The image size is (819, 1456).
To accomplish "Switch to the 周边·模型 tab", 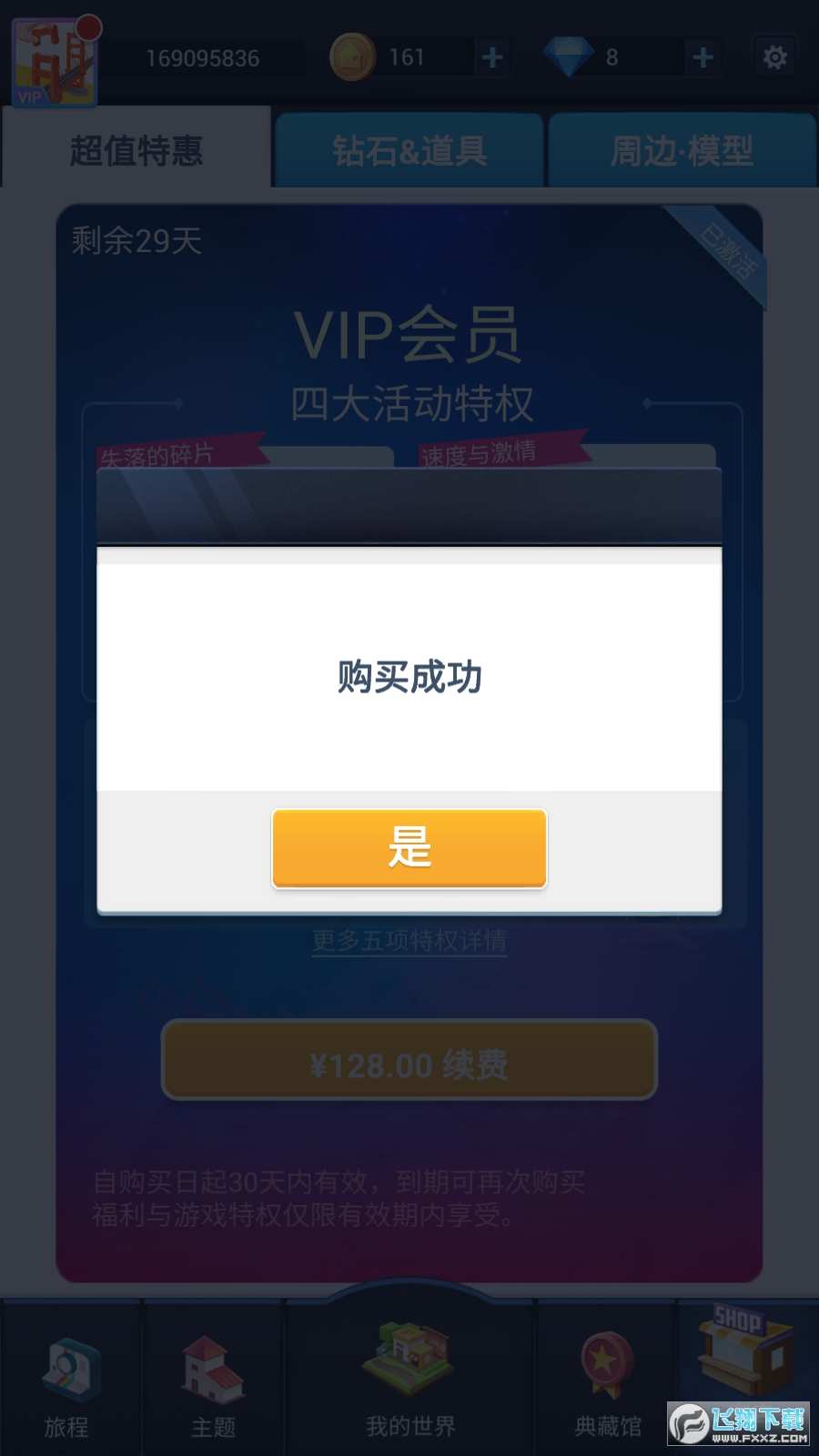I will pos(683,150).
